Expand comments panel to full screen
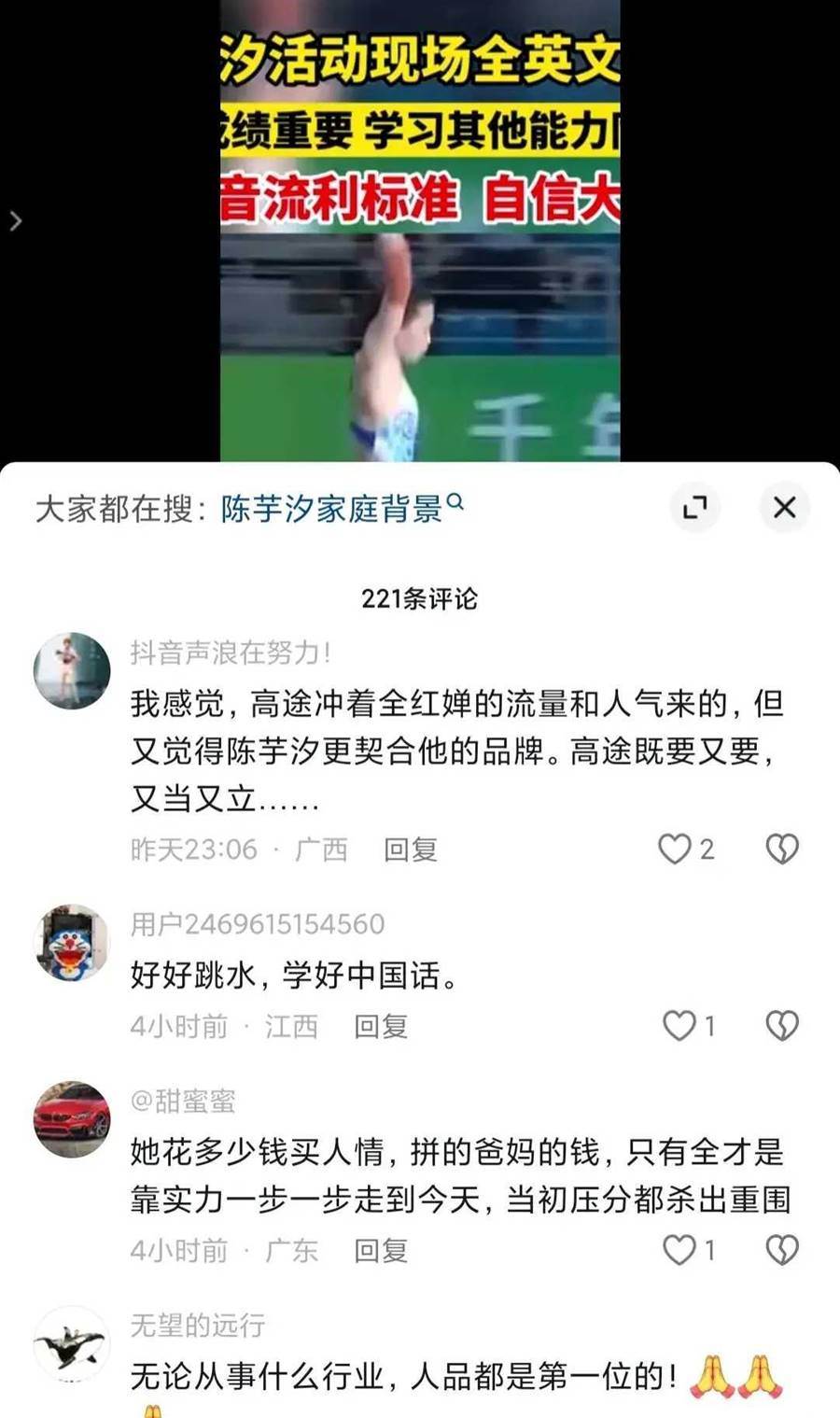Viewport: 840px width, 1418px height. 694,507
